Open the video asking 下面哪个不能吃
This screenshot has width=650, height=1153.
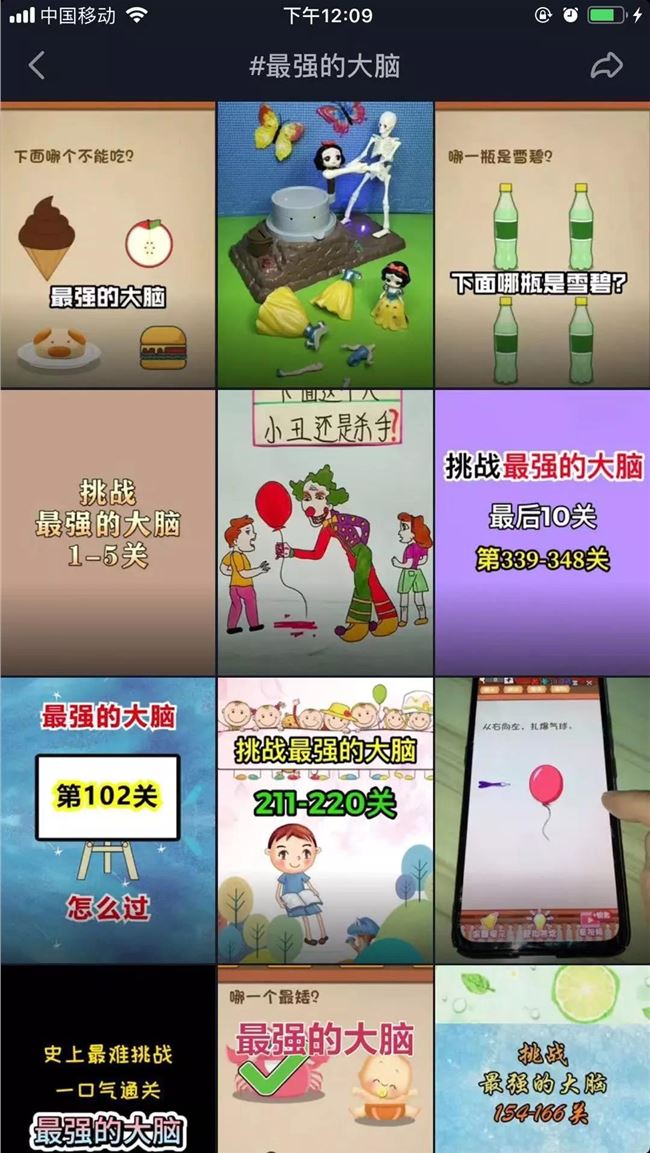[x=108, y=245]
